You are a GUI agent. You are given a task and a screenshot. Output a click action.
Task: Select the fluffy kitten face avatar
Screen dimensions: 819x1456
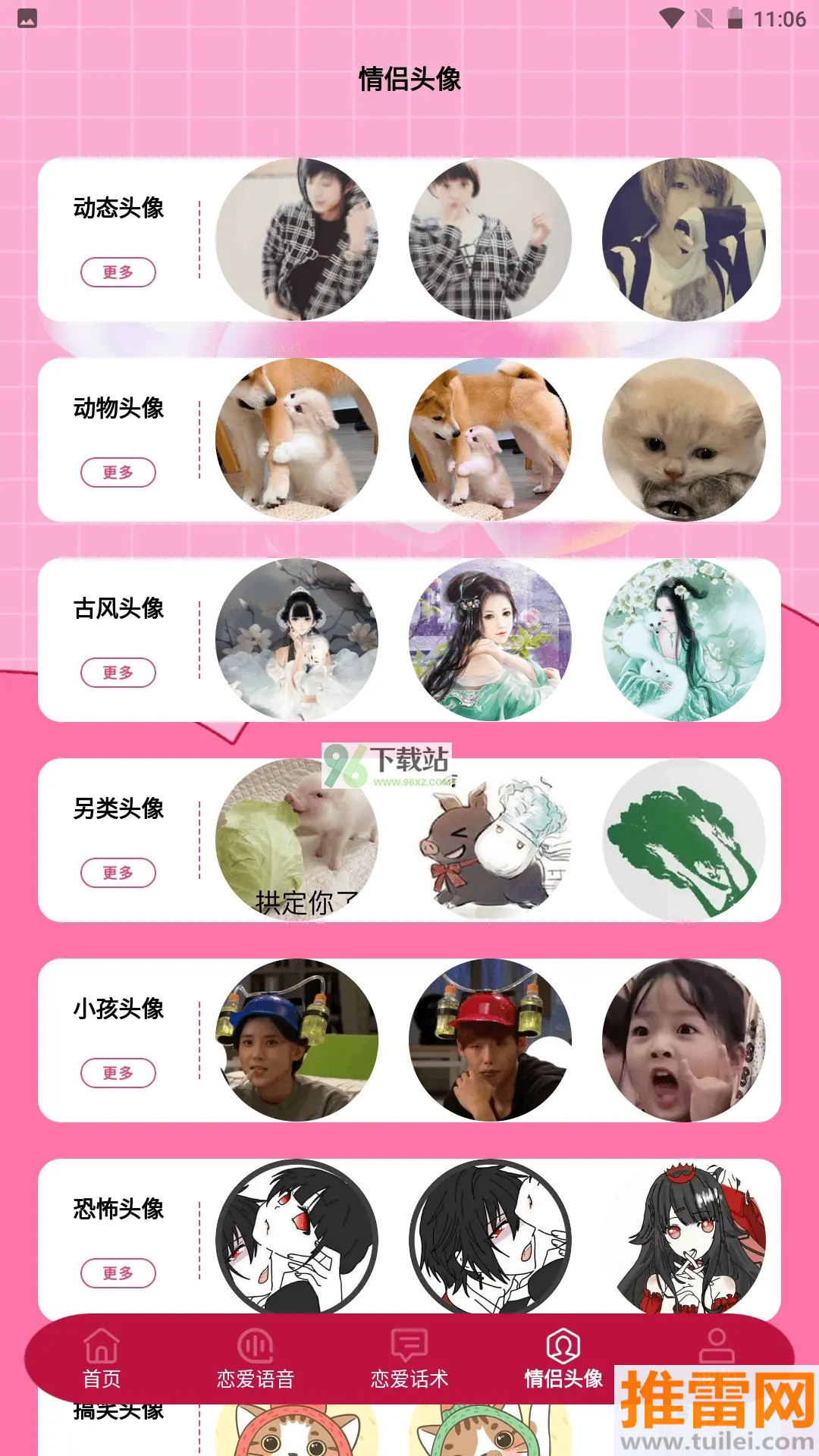point(683,440)
